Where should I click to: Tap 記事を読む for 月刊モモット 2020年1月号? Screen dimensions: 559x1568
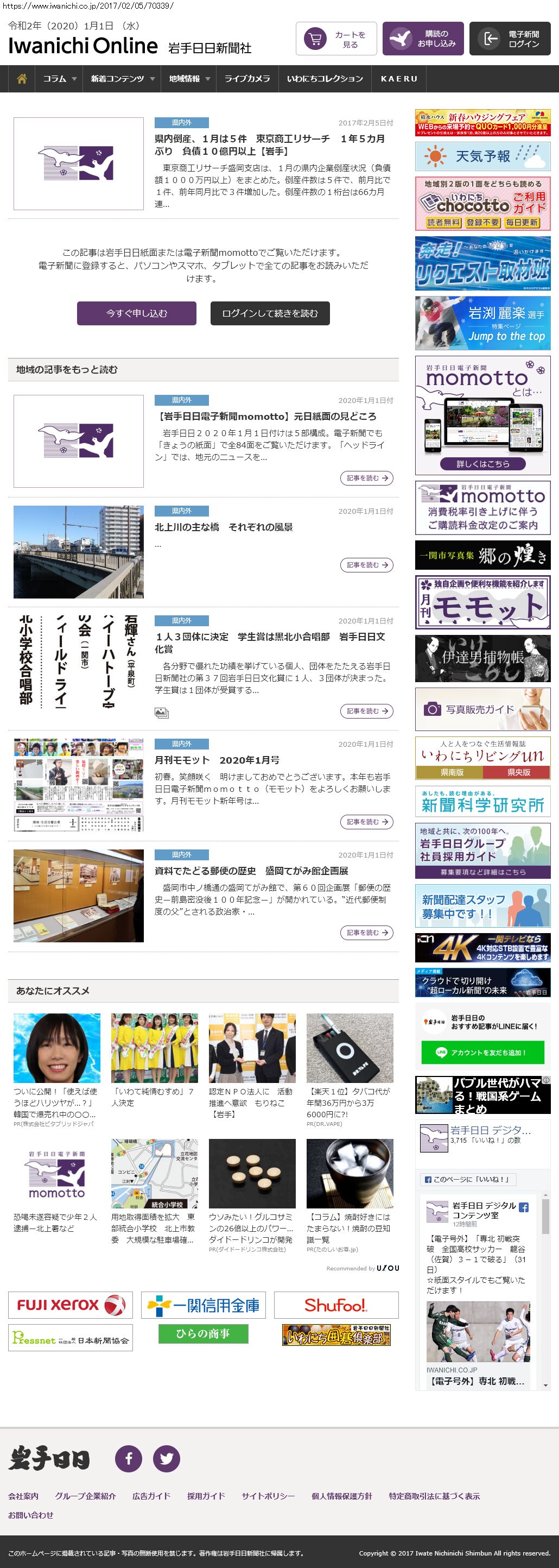coord(366,822)
